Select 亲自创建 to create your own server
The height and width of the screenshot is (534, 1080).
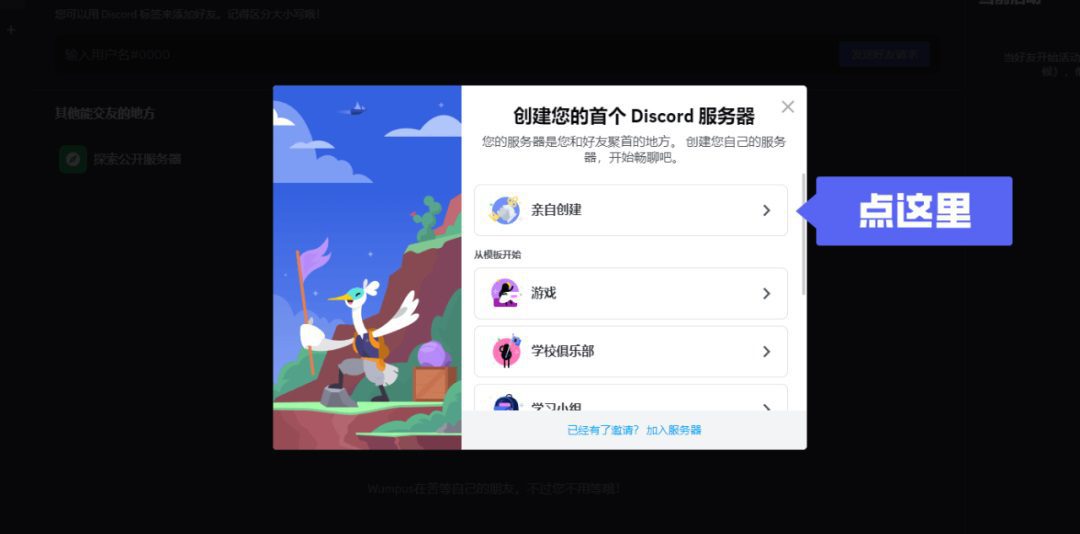point(630,210)
